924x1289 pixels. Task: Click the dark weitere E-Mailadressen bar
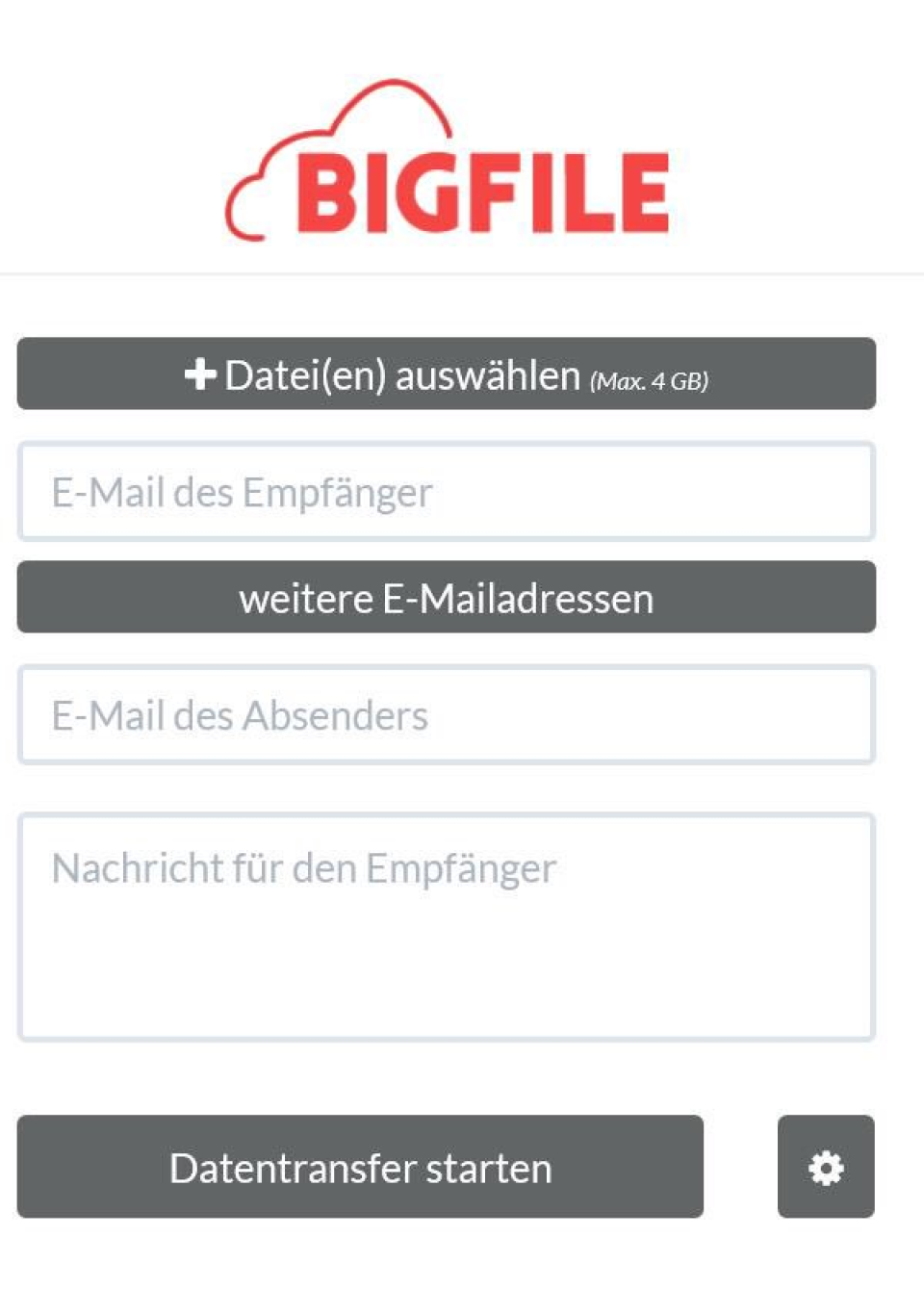[x=447, y=597]
